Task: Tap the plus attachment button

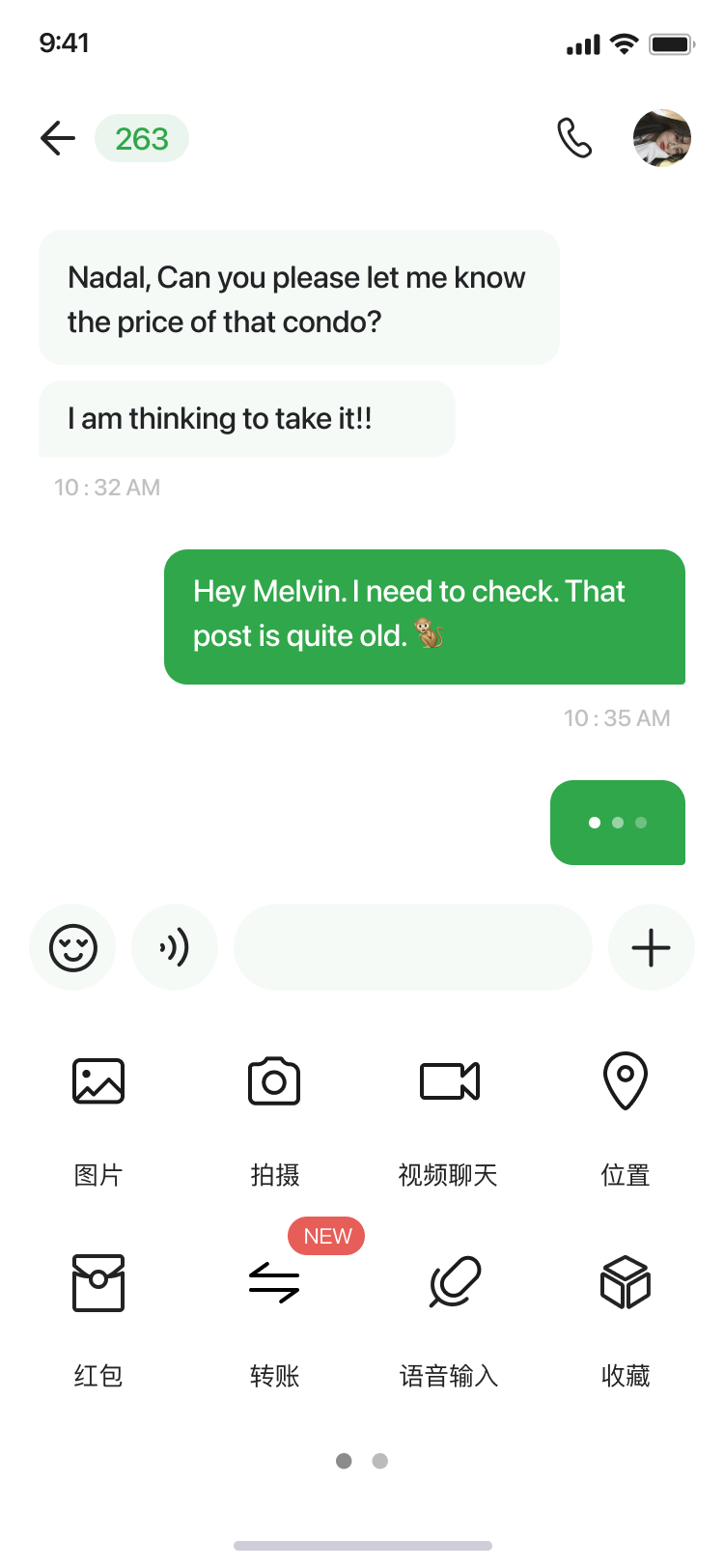Action: pos(651,947)
